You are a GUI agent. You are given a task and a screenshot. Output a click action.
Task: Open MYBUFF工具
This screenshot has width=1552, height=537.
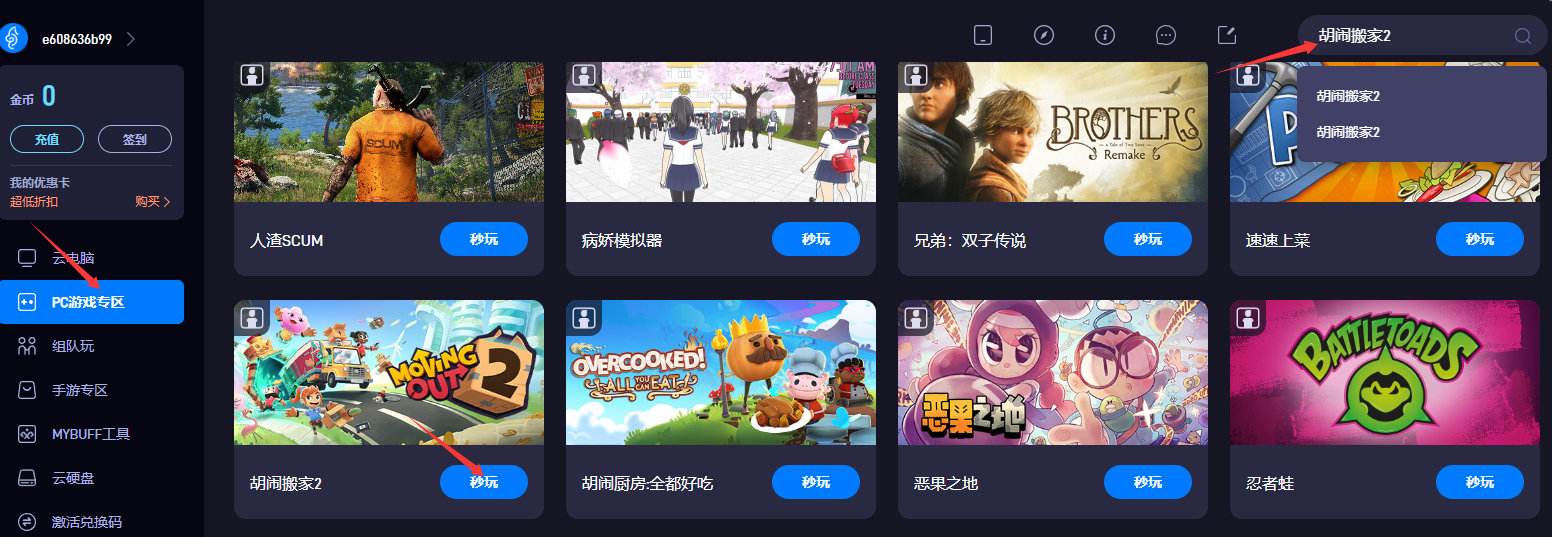coord(90,434)
